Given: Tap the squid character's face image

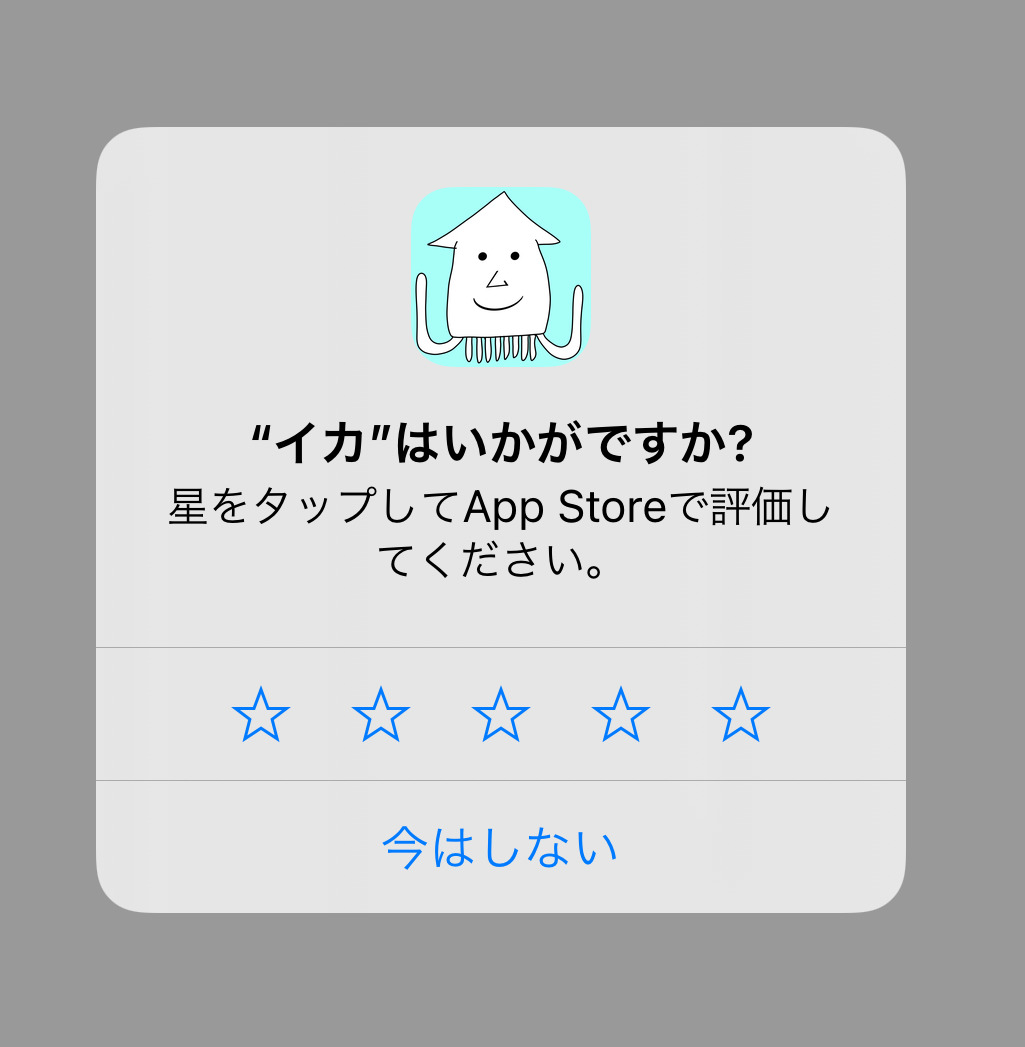Looking at the screenshot, I should tap(501, 275).
